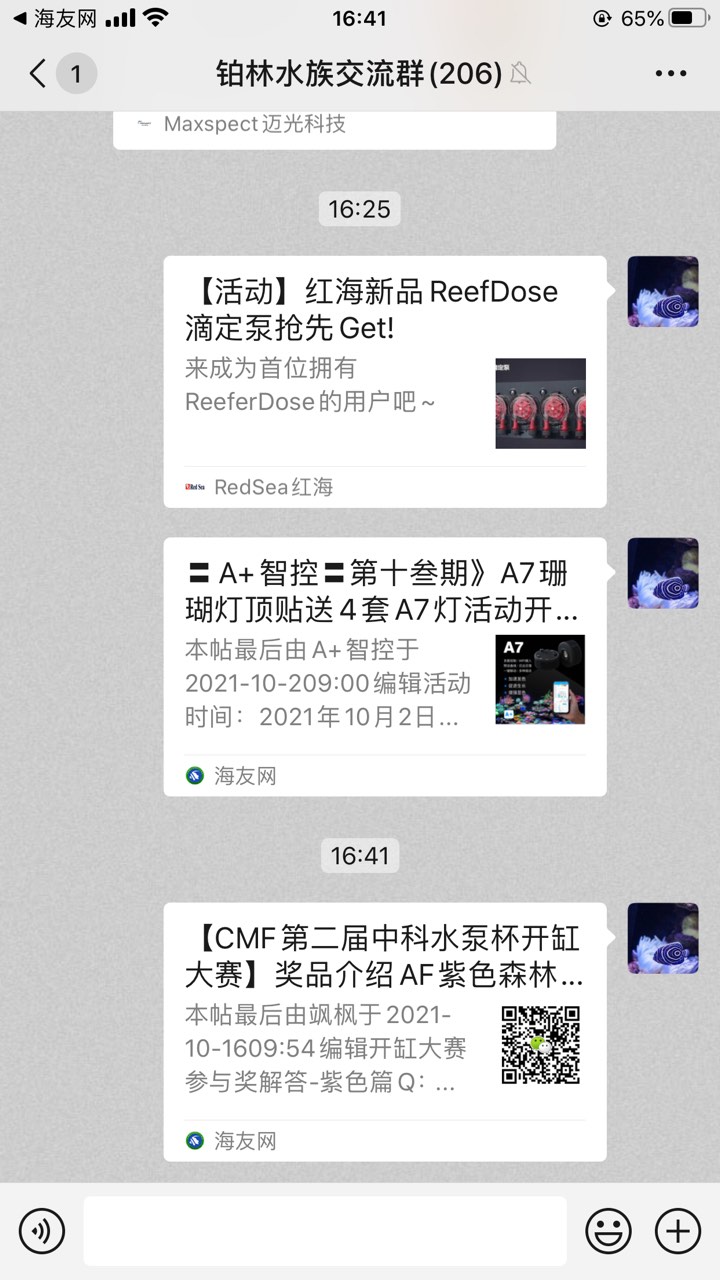Open the Maxspect 迈光科技 shared card

(334, 128)
